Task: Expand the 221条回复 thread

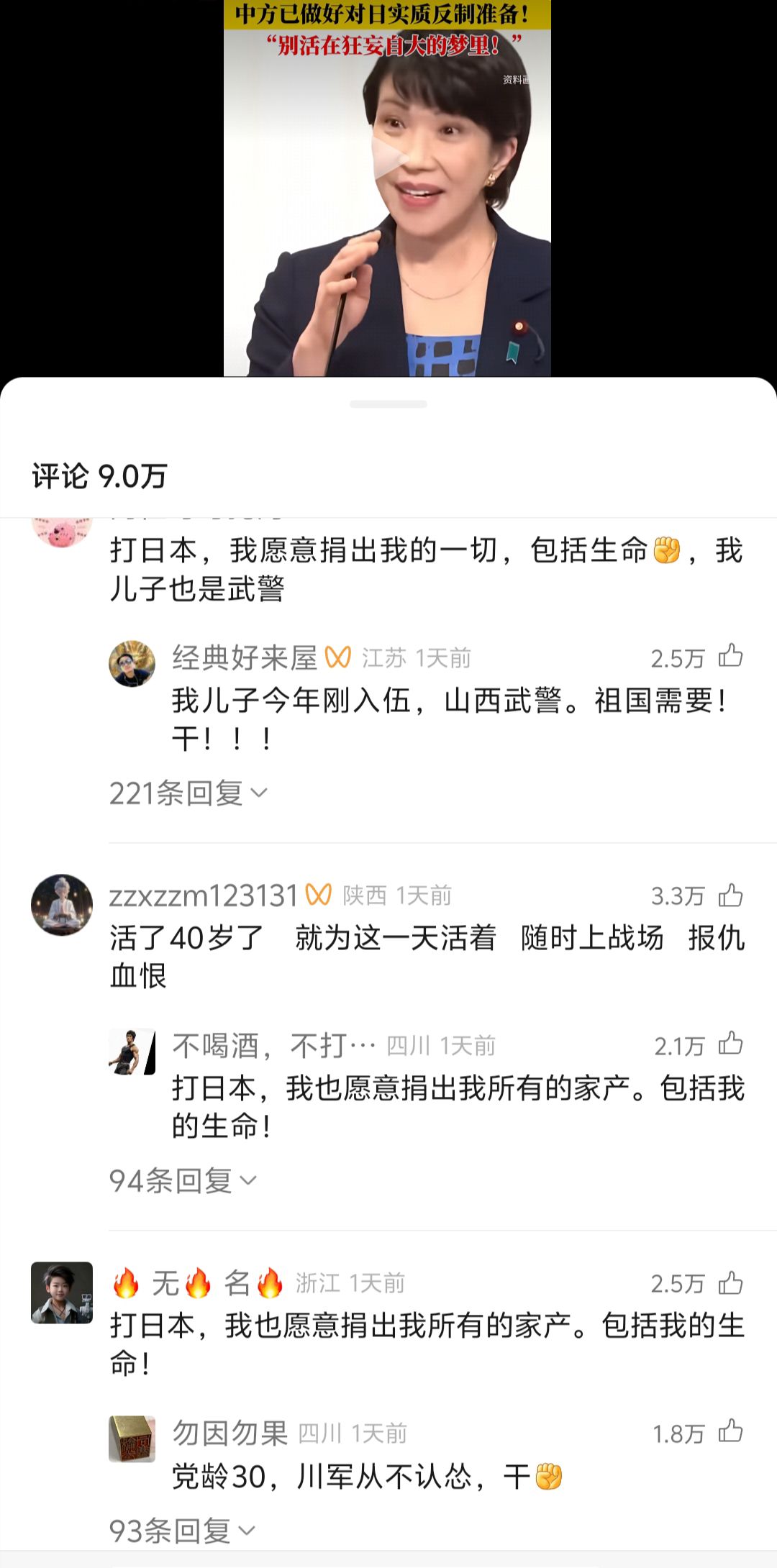Action: (188, 793)
